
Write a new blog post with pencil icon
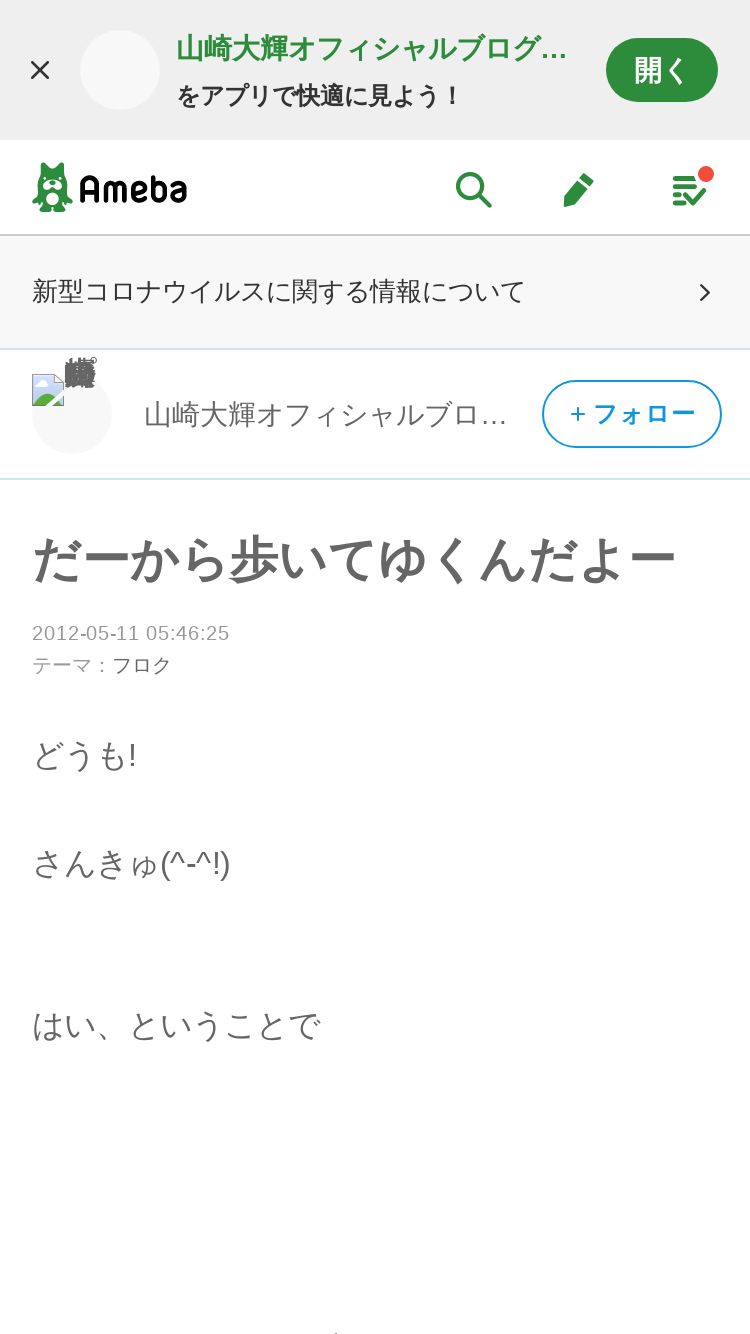coord(579,189)
